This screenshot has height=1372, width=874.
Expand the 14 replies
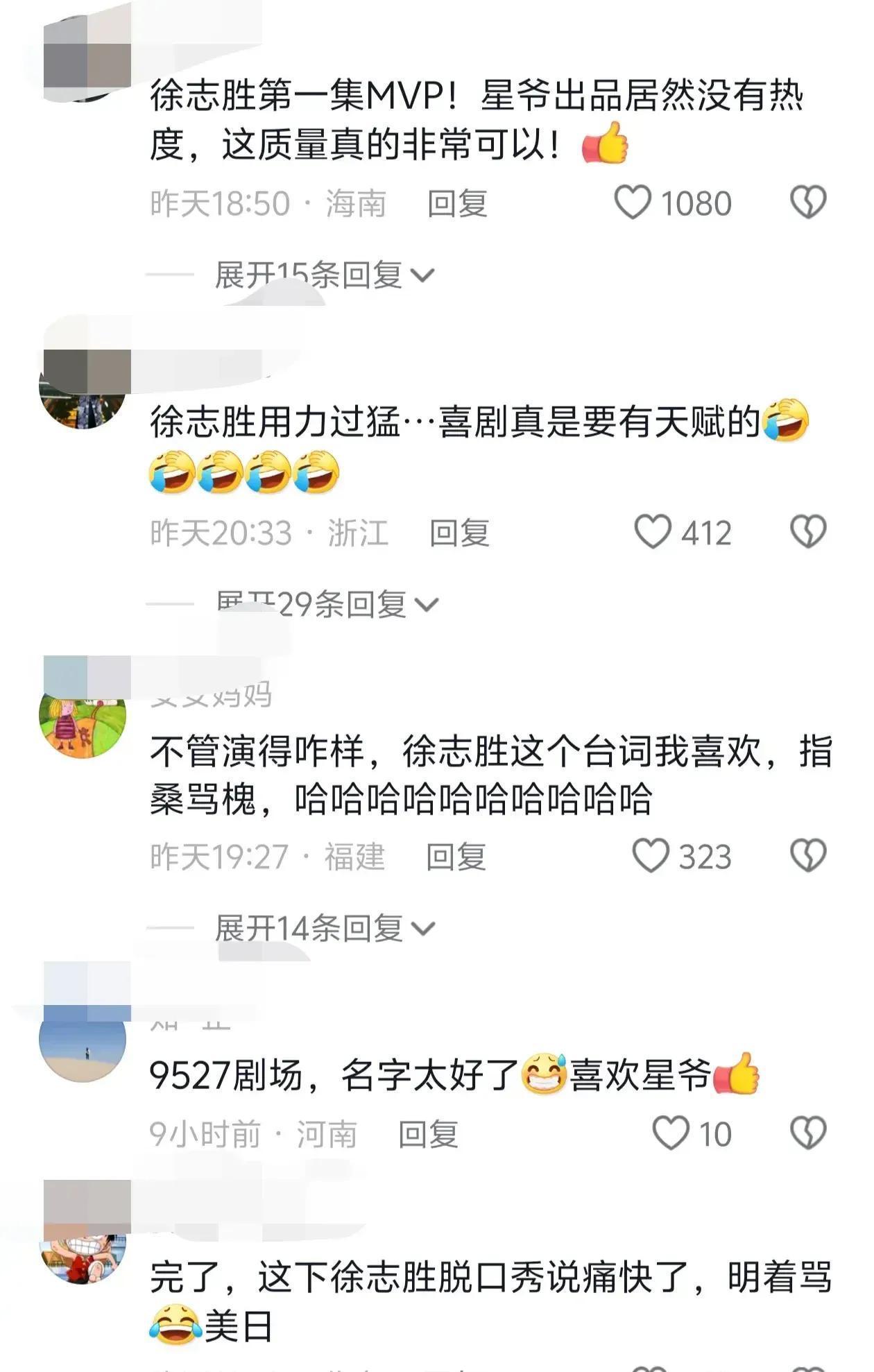(324, 928)
